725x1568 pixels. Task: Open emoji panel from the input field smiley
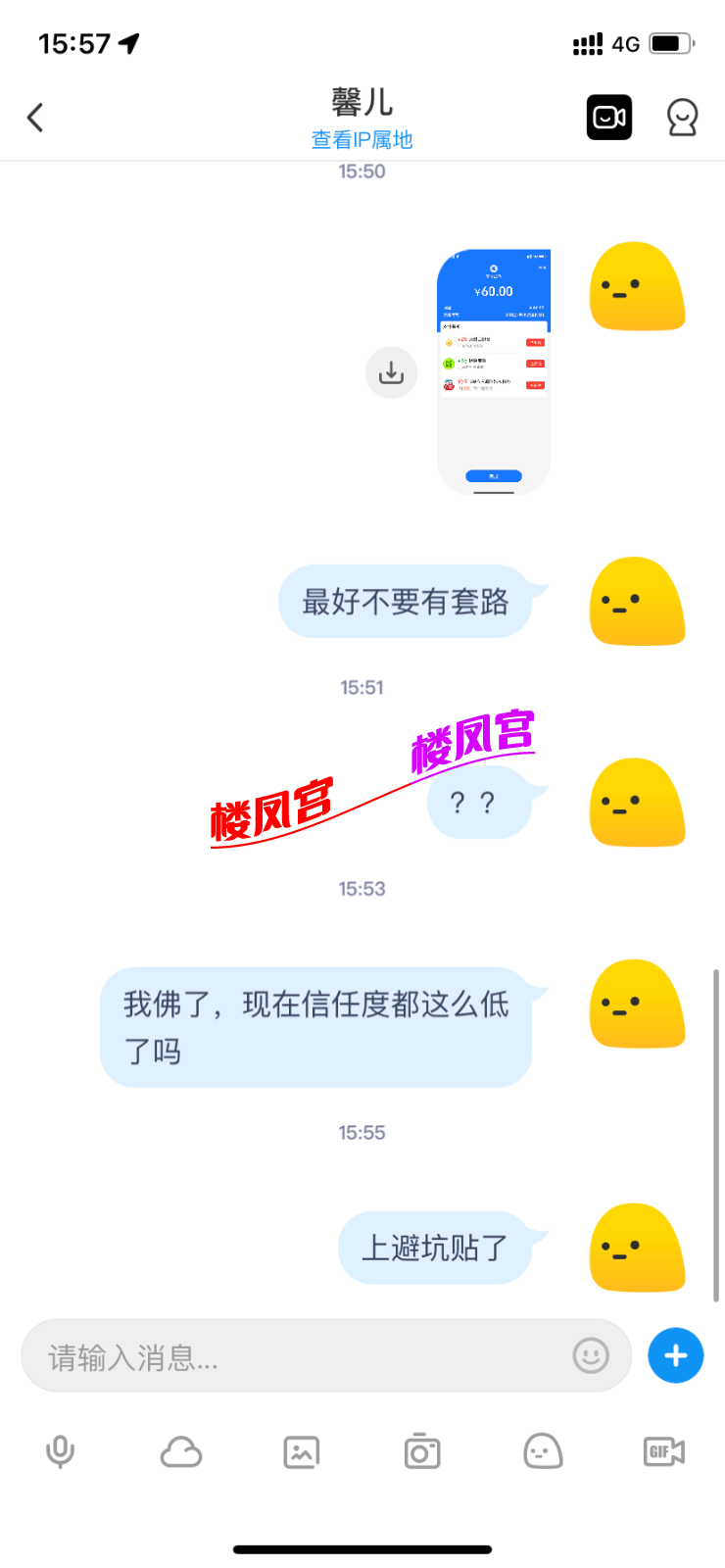pyautogui.click(x=591, y=1355)
